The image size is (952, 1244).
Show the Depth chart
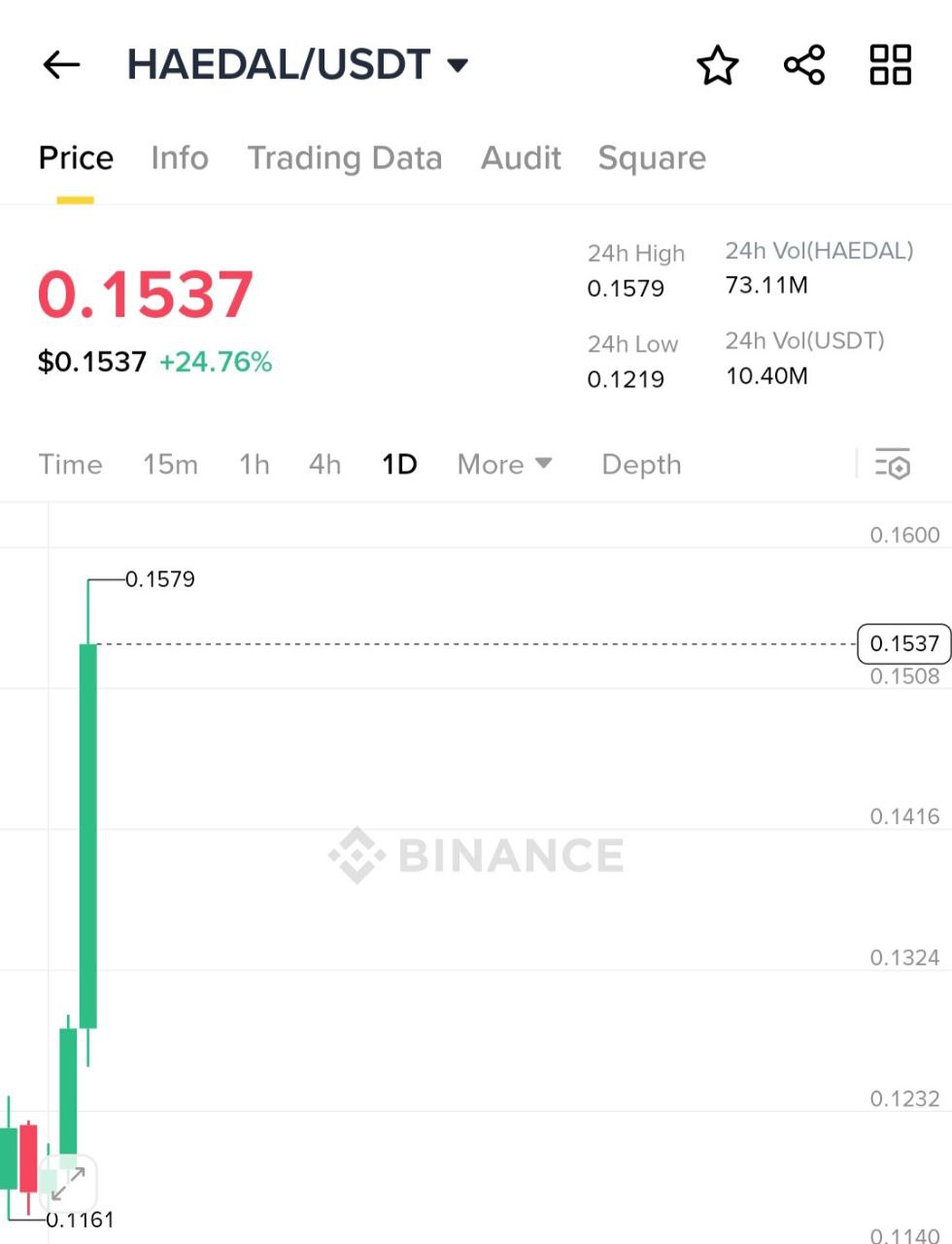[x=641, y=465]
